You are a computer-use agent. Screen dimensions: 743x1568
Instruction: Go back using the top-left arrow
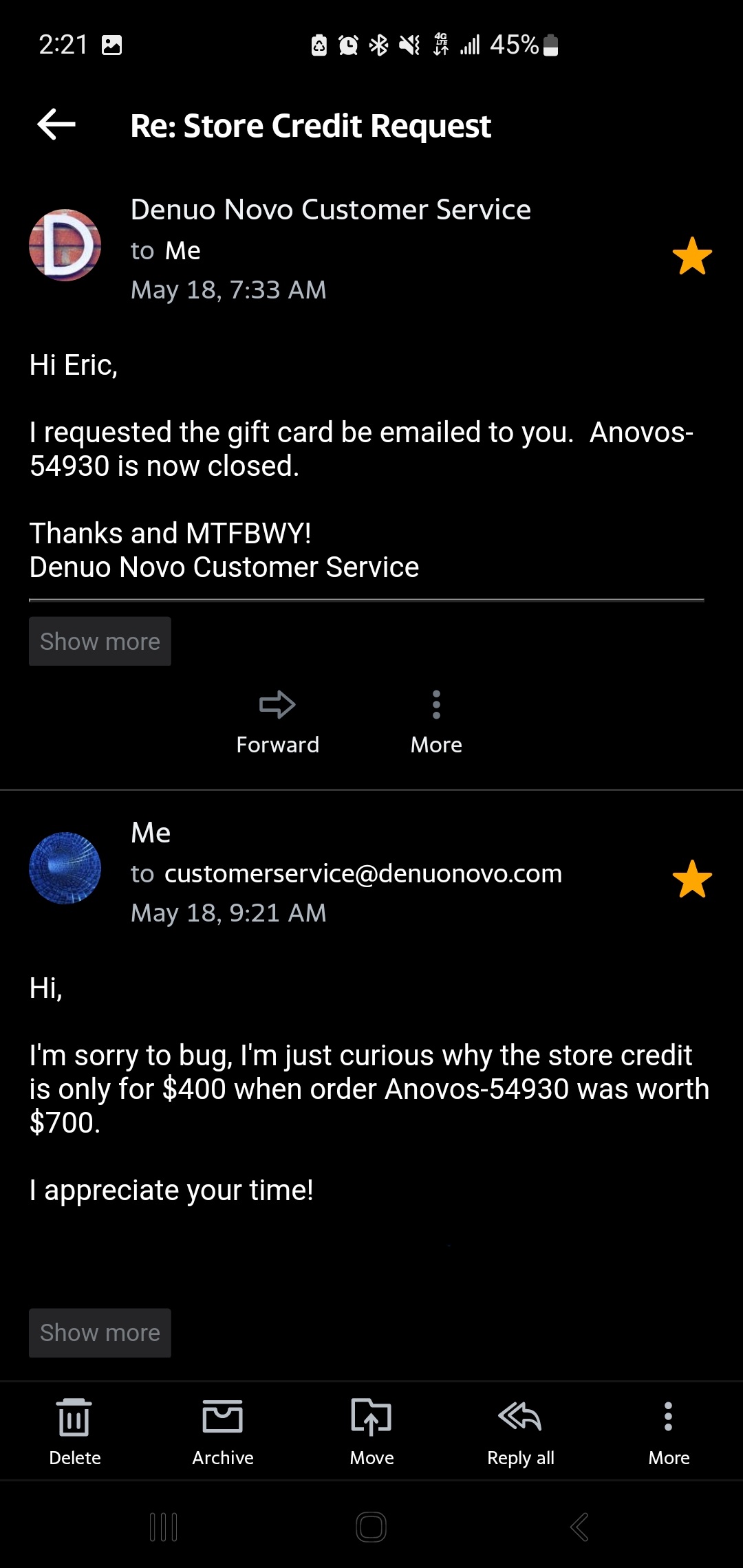point(56,124)
